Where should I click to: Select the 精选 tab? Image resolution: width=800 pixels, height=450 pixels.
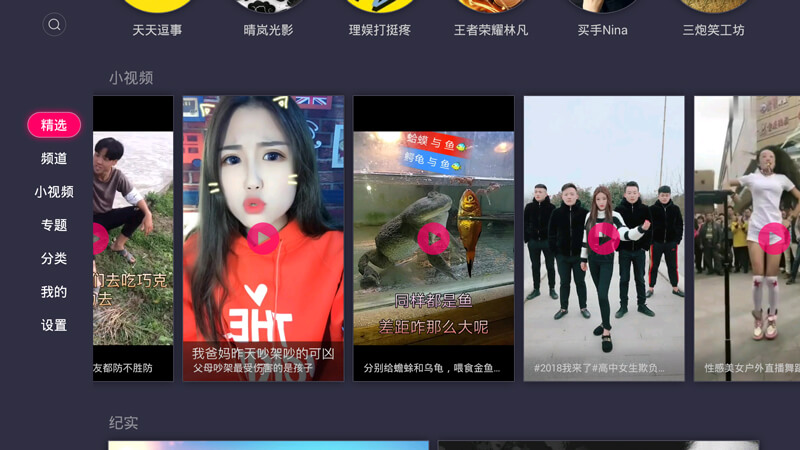click(54, 125)
